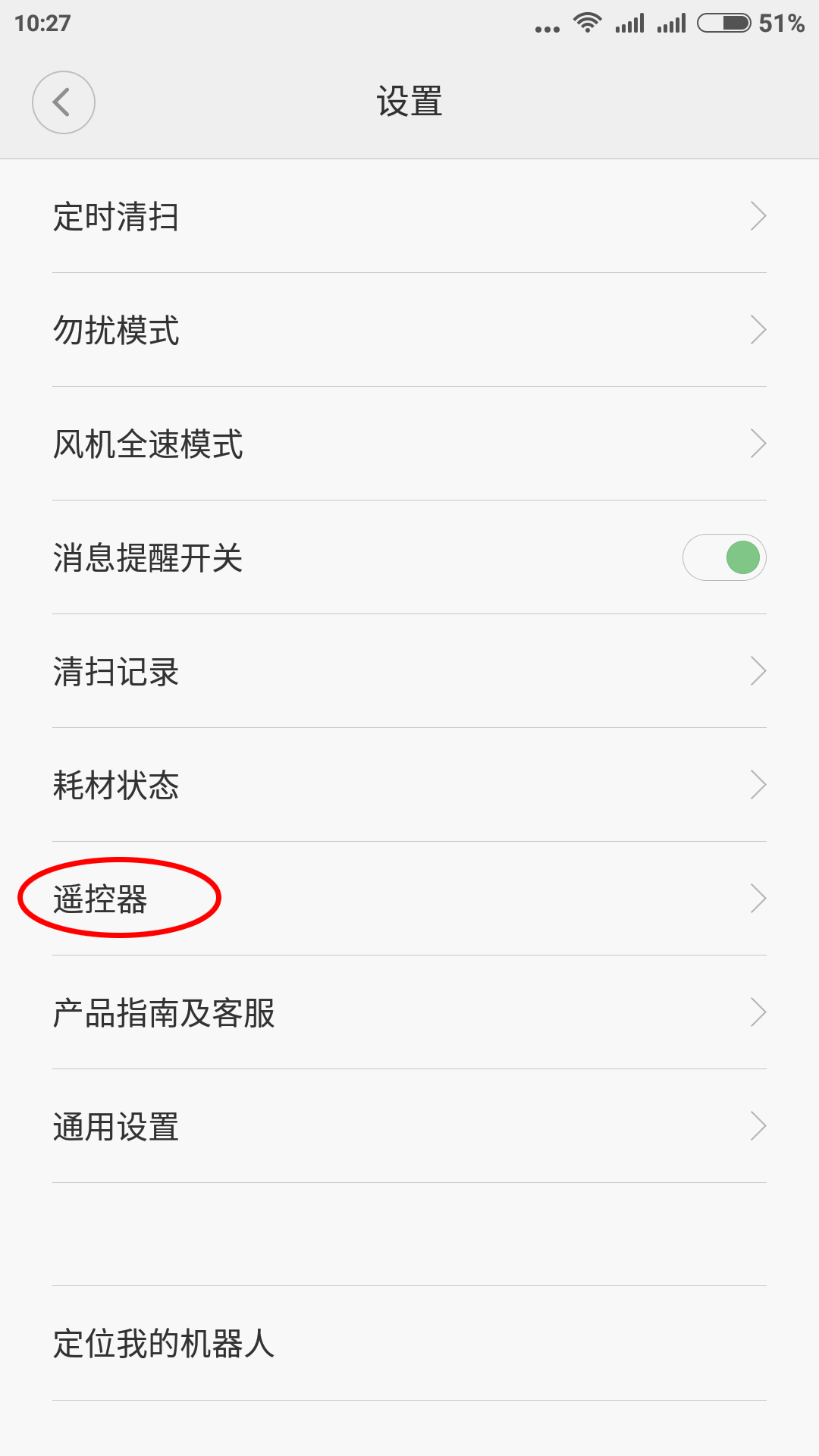Go back using the top-left arrow
This screenshot has width=819, height=1456.
pos(63,102)
